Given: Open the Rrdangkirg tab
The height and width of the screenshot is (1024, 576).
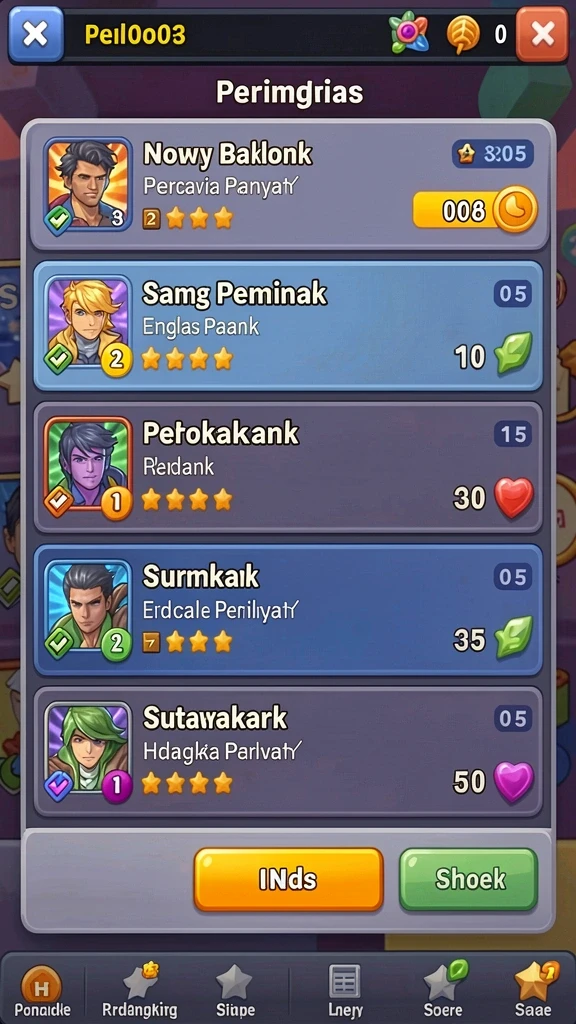Looking at the screenshot, I should tap(139, 990).
